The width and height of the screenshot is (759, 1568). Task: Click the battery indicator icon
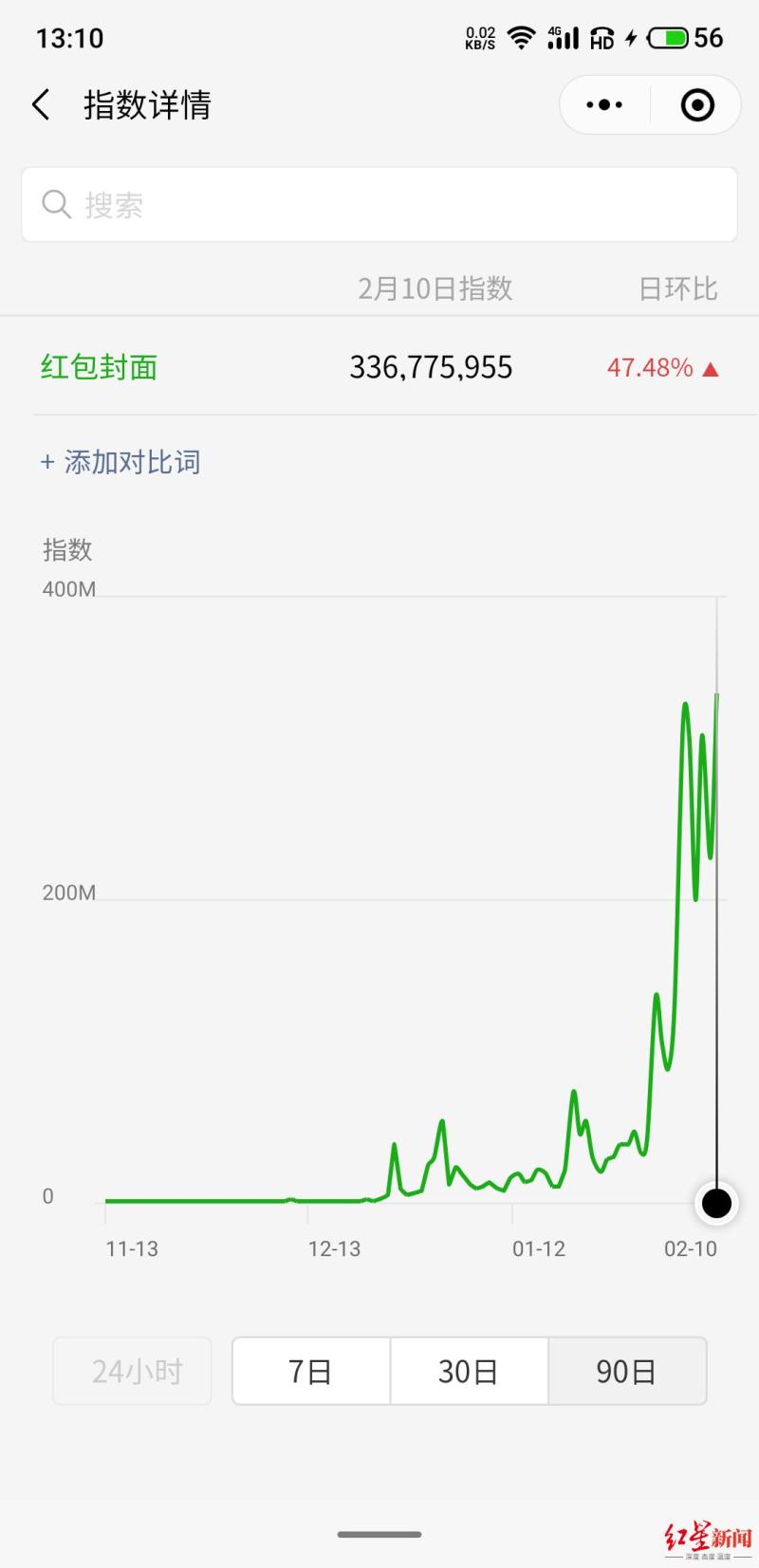coord(667,37)
